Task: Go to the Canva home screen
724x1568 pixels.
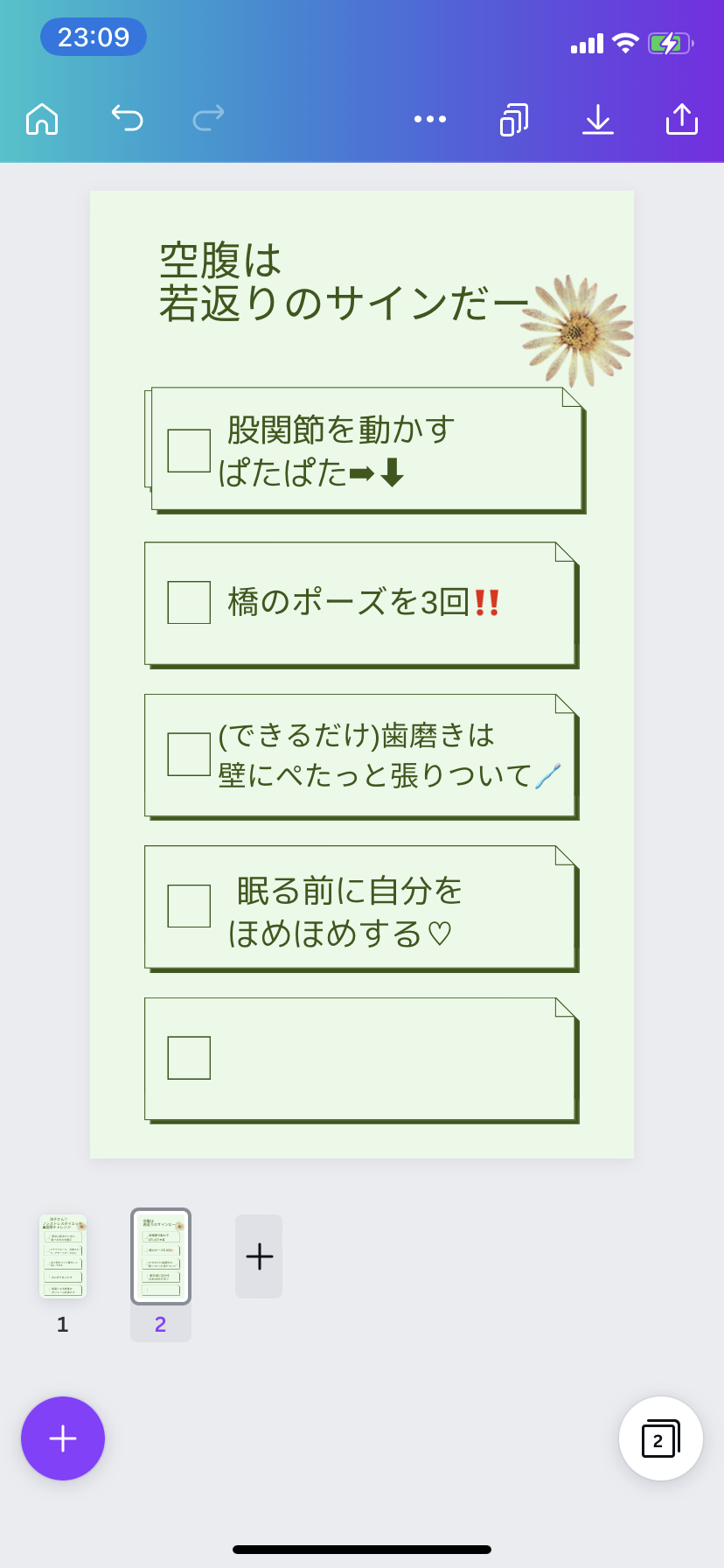Action: pos(42,118)
